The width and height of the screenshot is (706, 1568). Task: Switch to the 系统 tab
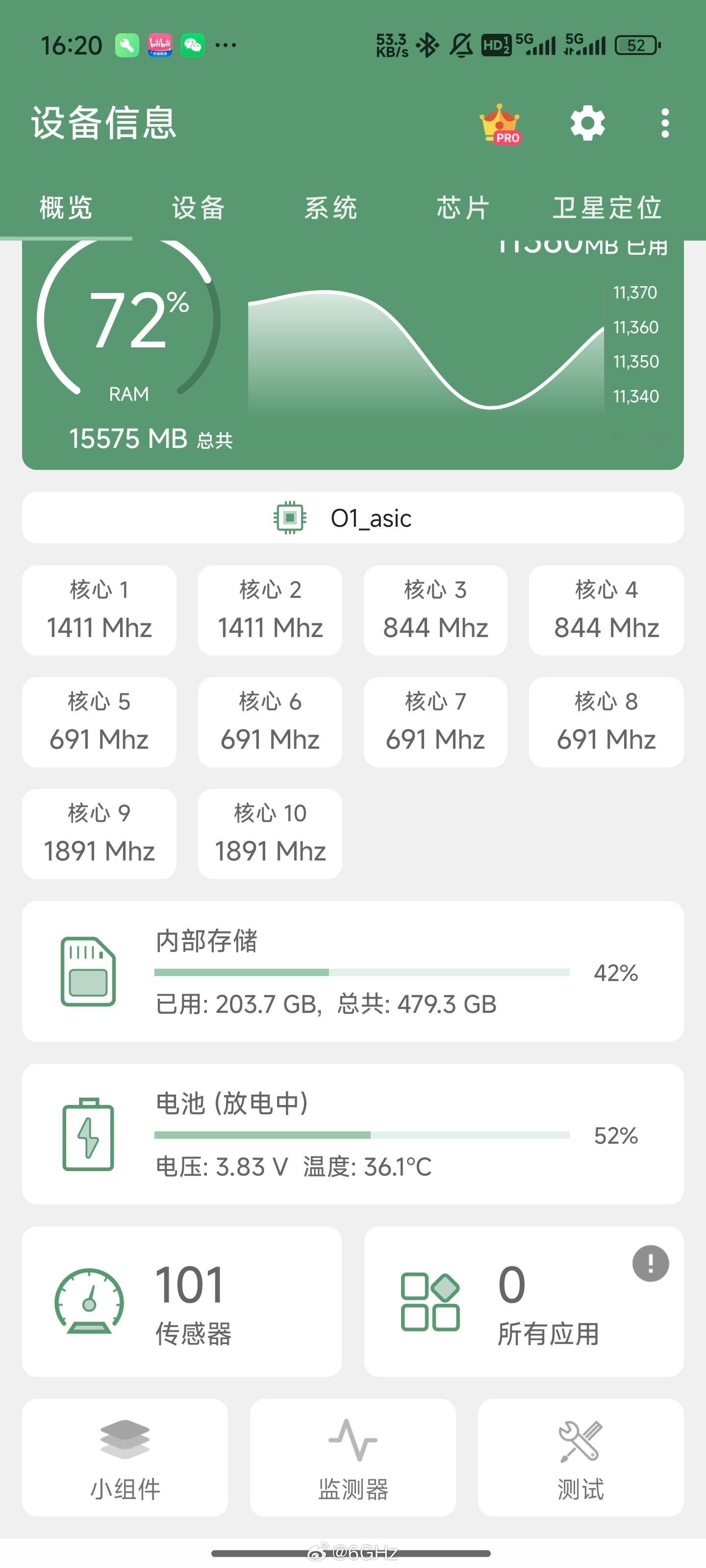point(331,208)
